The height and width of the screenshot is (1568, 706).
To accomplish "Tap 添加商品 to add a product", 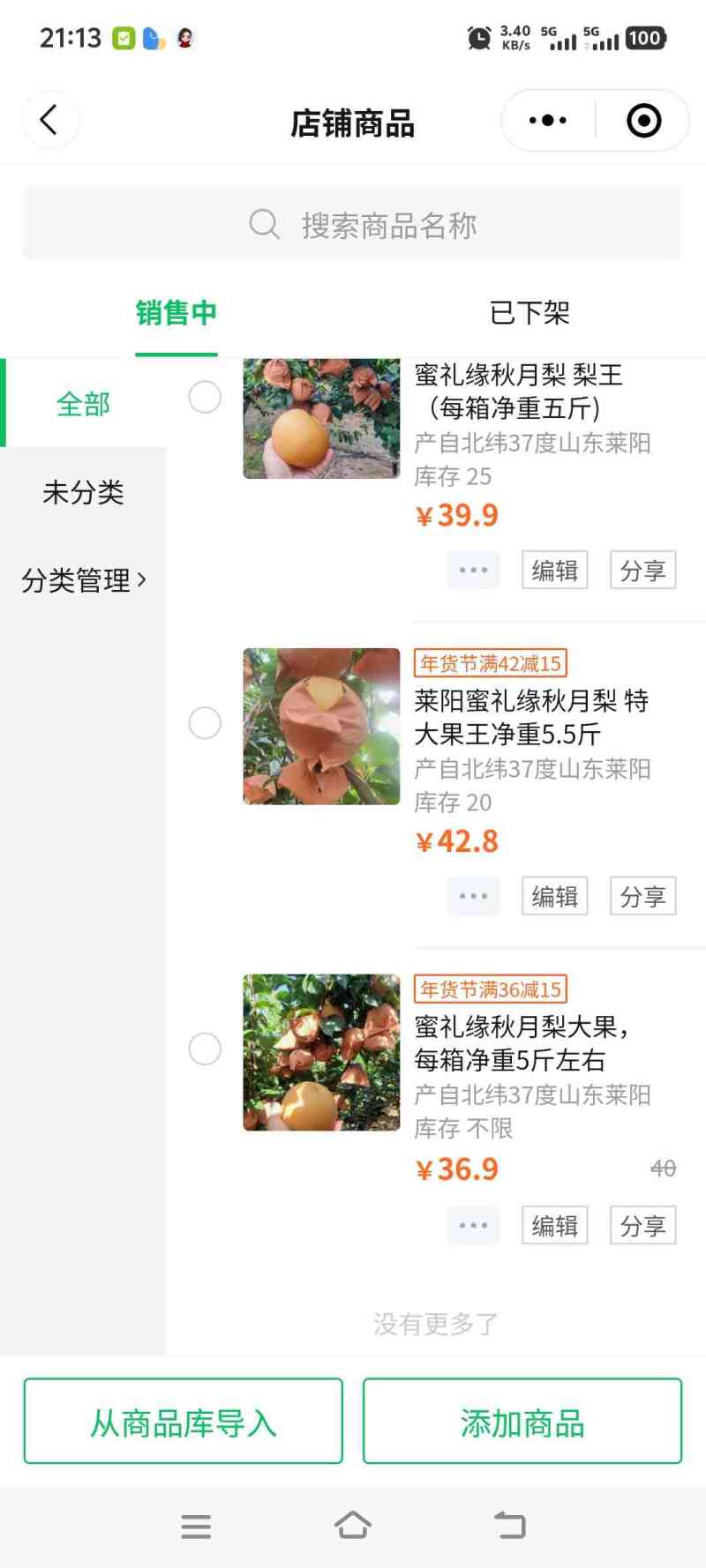I will coord(522,1422).
